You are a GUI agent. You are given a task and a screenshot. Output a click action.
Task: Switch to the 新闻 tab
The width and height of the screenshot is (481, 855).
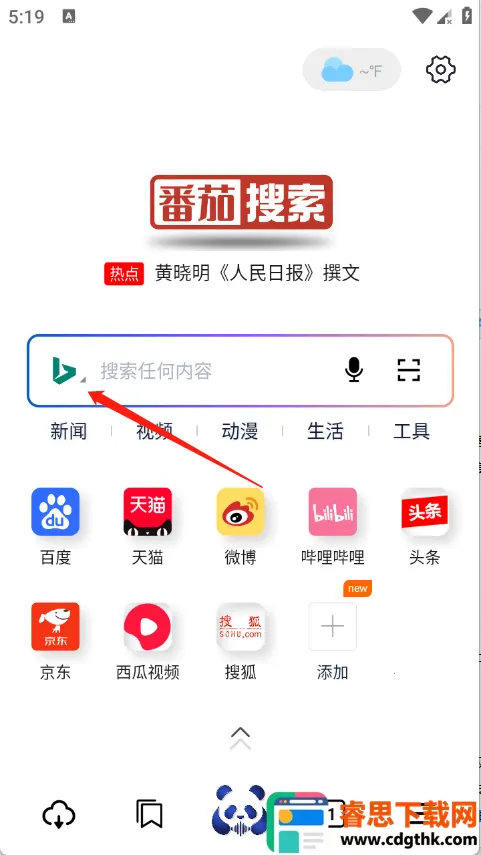tap(69, 431)
